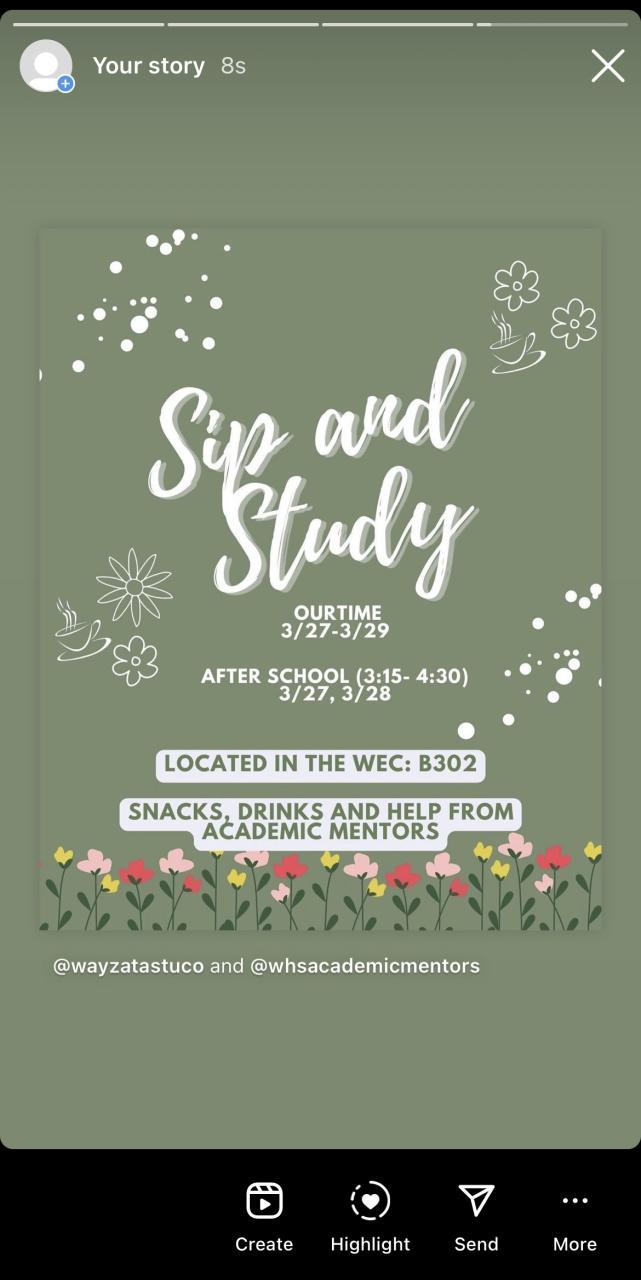Send this story to someone

click(476, 1214)
